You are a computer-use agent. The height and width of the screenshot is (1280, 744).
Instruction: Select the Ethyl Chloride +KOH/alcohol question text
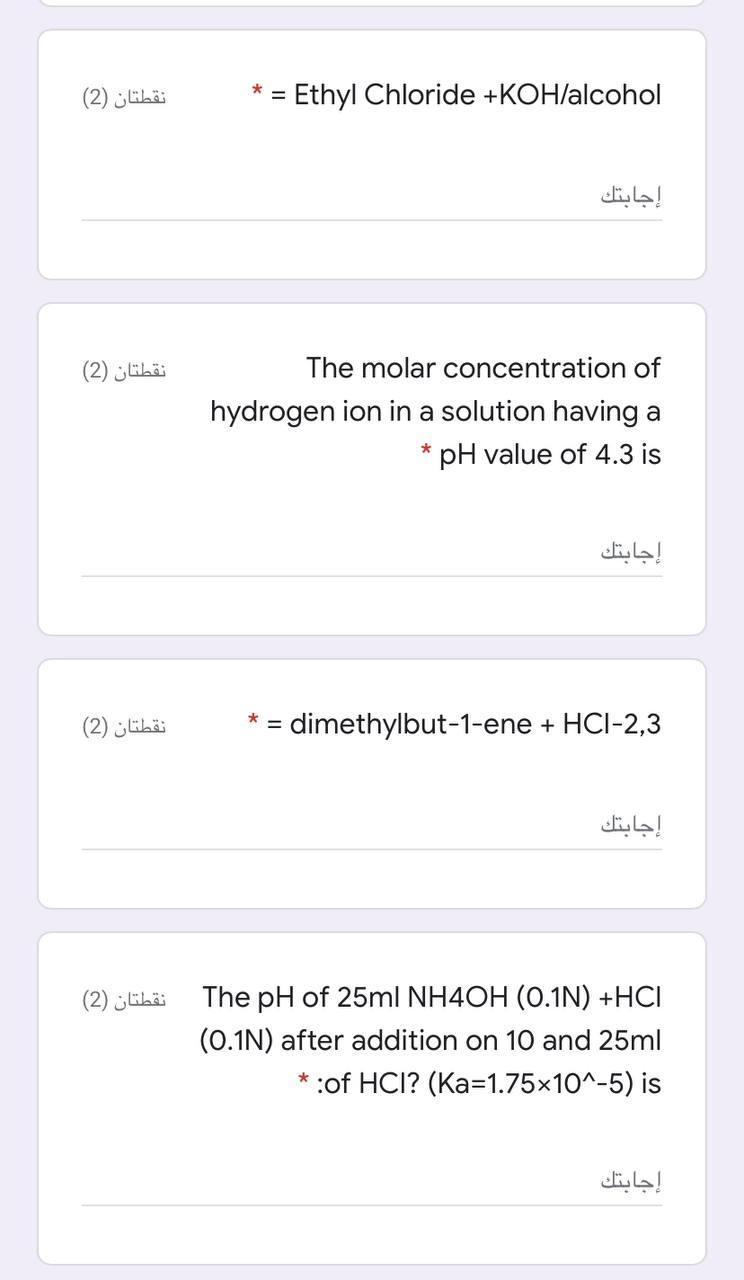(465, 93)
